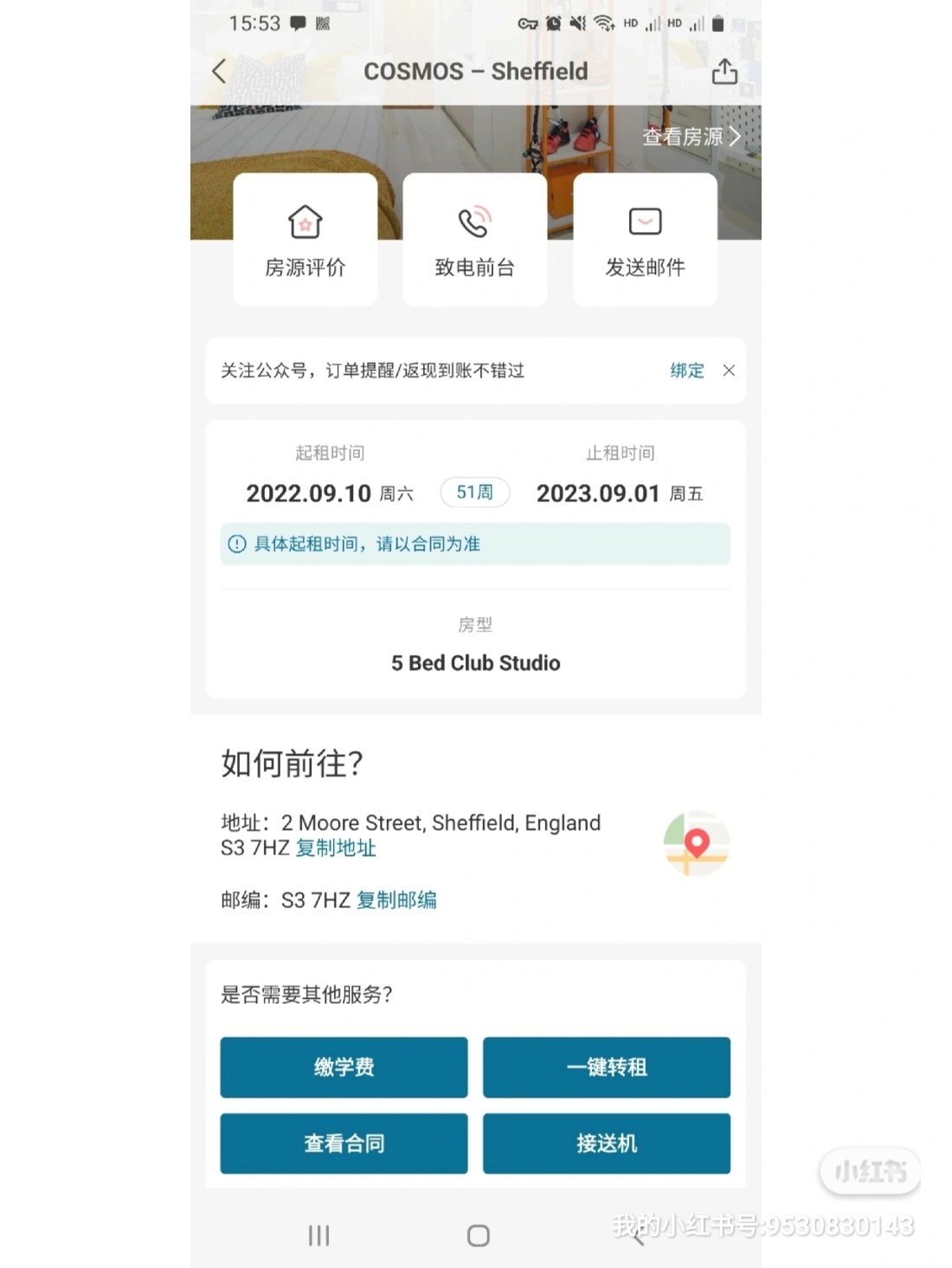This screenshot has height=1268, width=952.
Task: Open the 接送机 airport pickup service
Action: pos(606,1143)
